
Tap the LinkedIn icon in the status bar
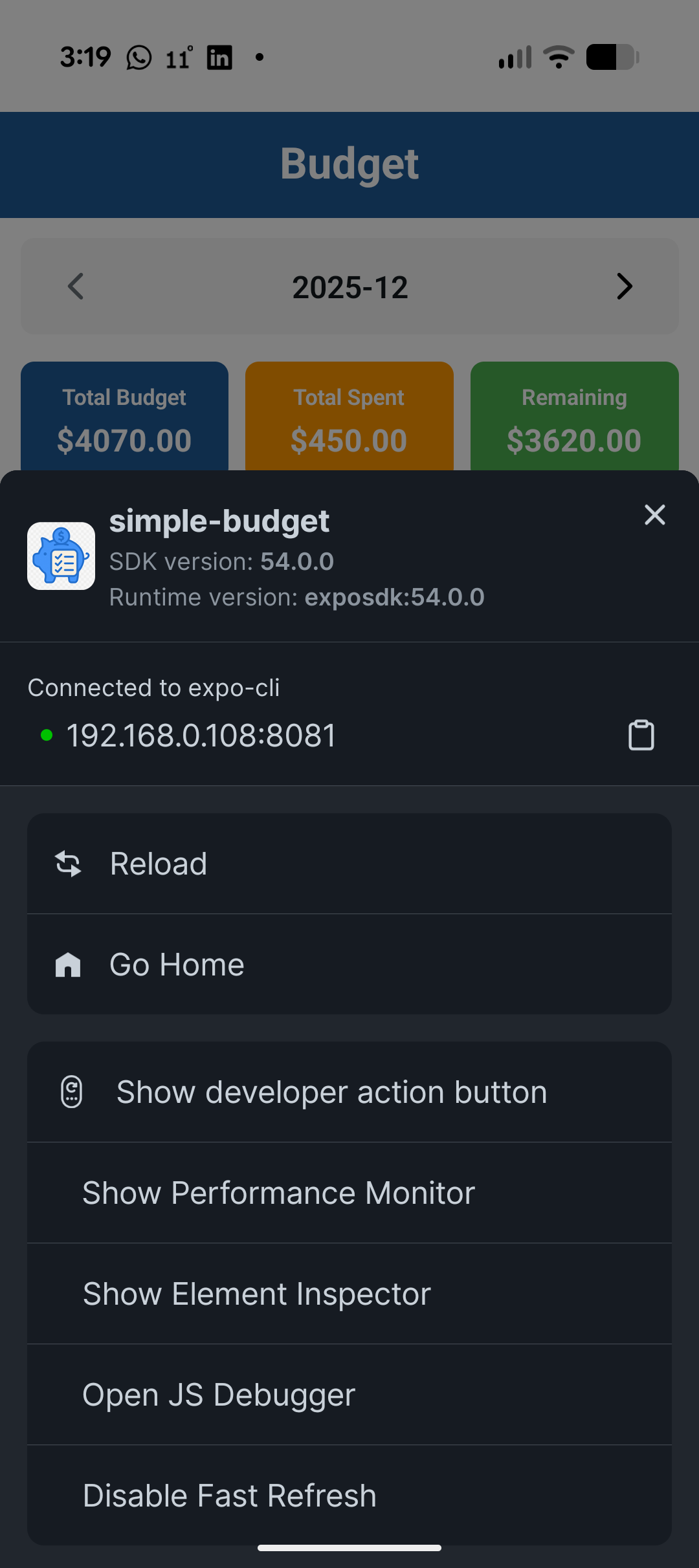(x=219, y=57)
